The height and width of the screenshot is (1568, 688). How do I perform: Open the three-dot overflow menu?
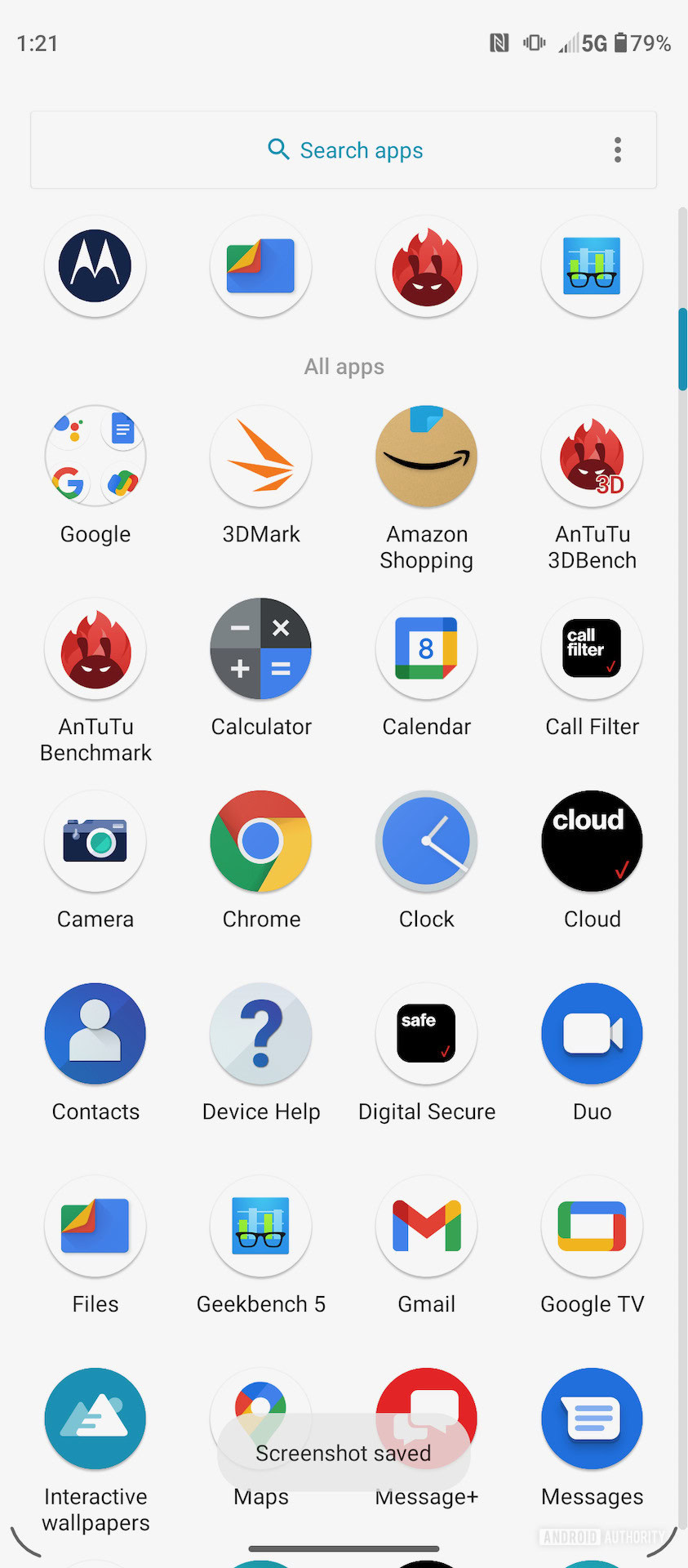point(618,150)
